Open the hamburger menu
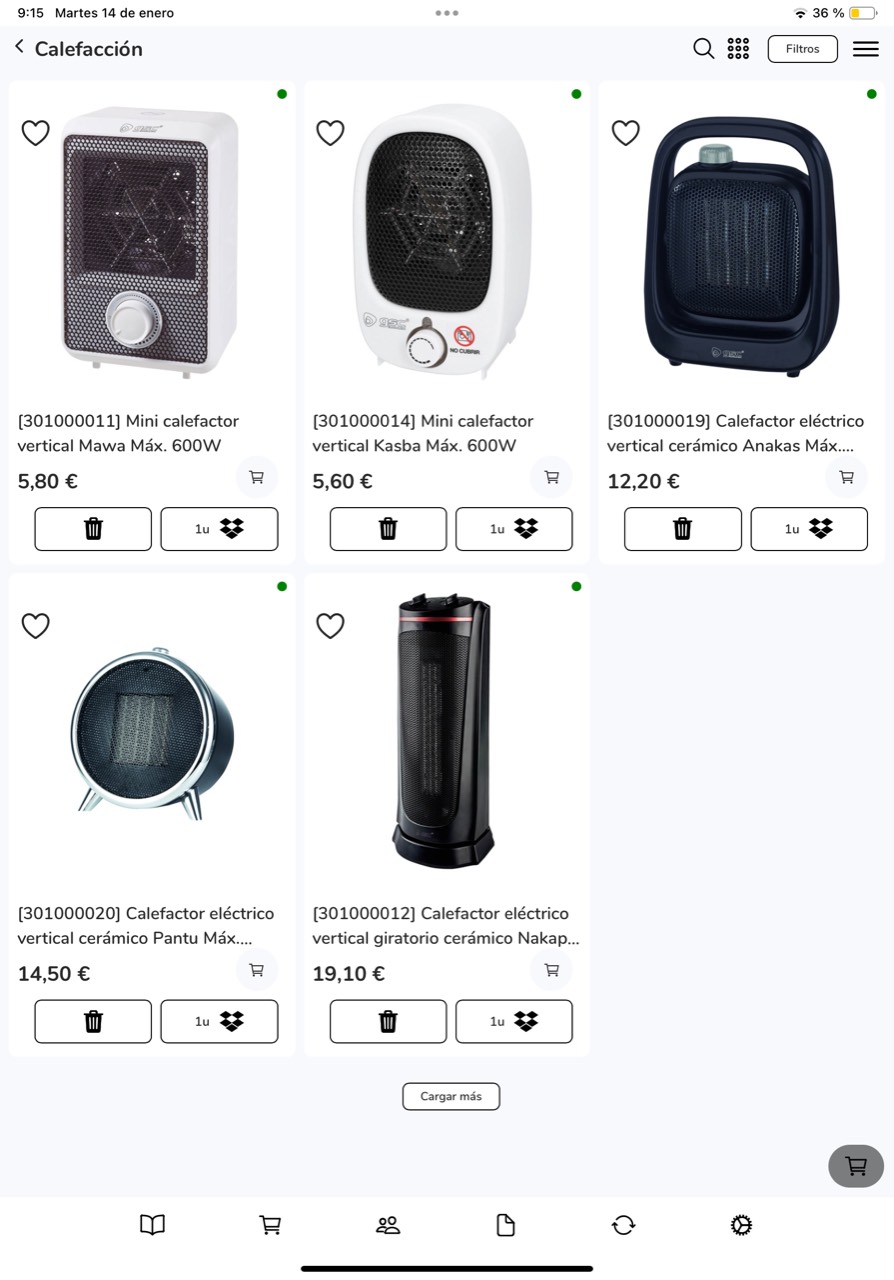 point(865,48)
